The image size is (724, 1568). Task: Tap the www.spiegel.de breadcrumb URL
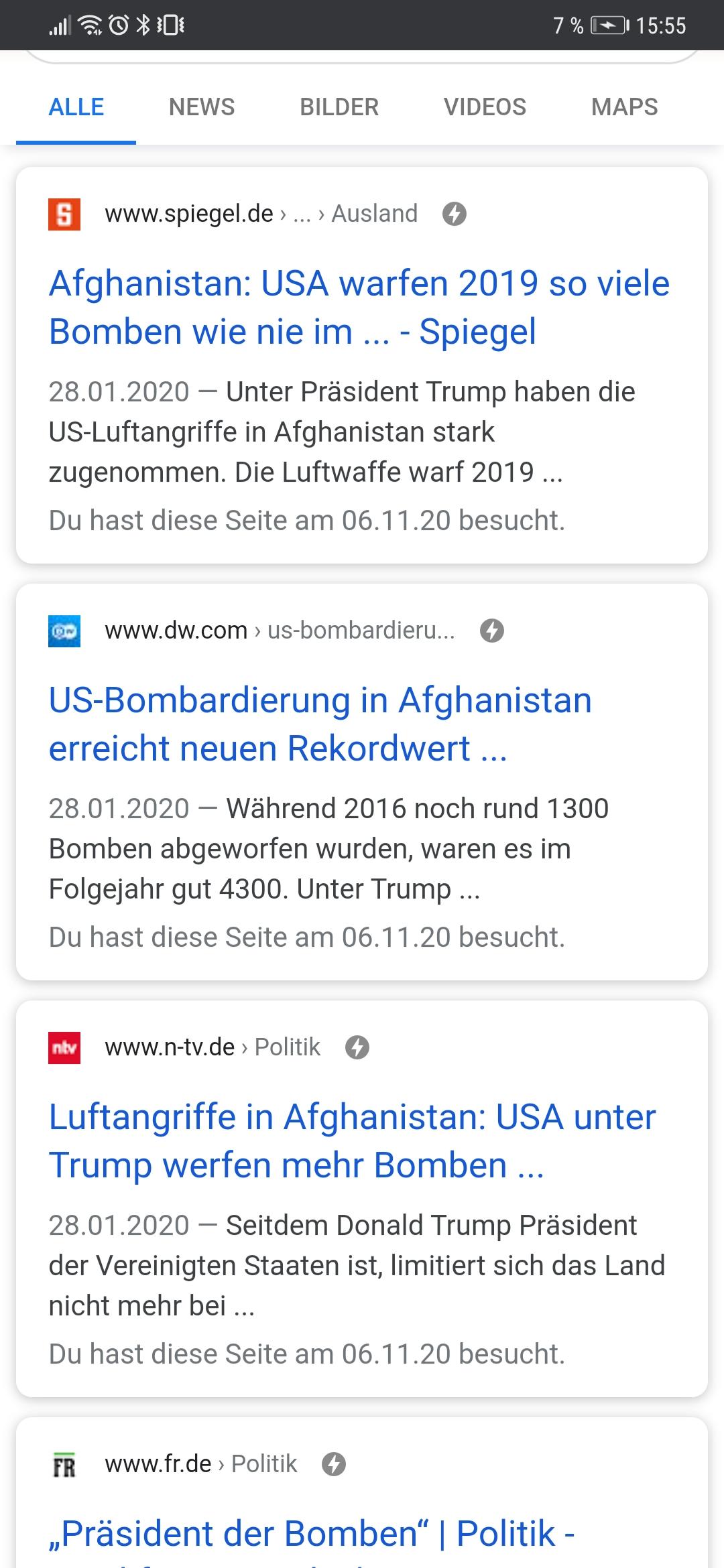click(x=261, y=214)
